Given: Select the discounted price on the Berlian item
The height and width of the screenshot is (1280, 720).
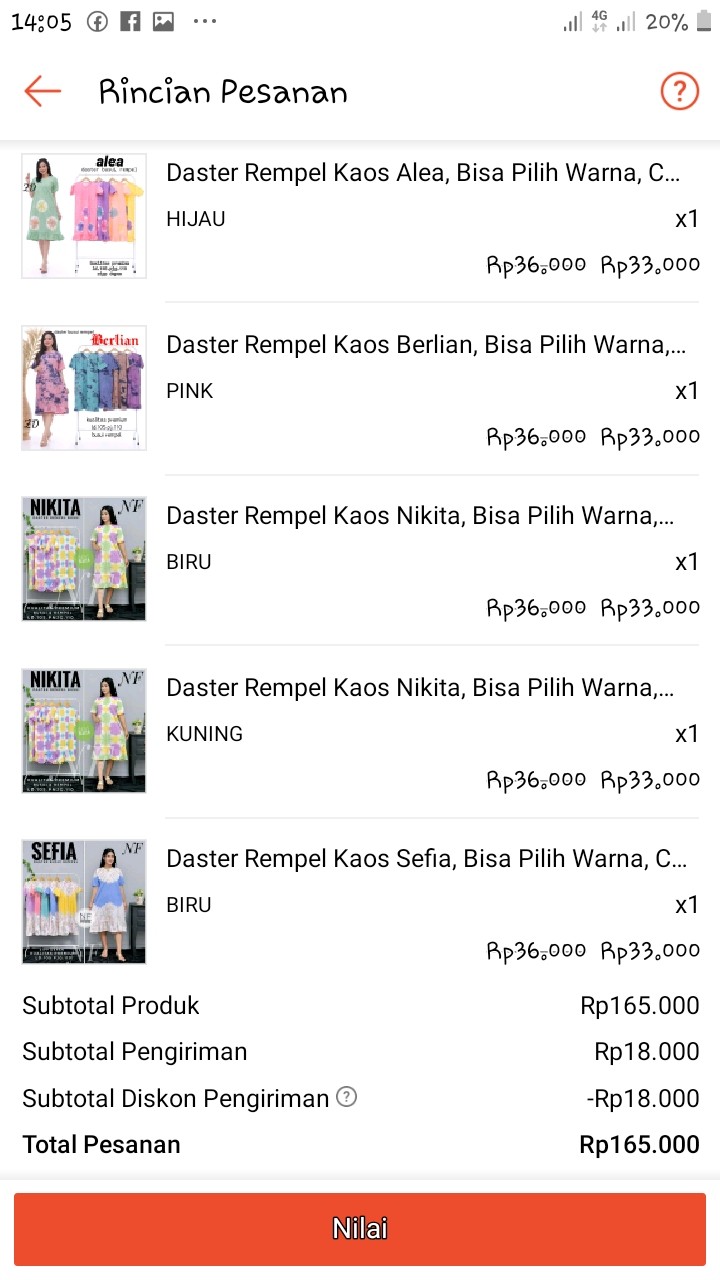Looking at the screenshot, I should click(x=648, y=436).
